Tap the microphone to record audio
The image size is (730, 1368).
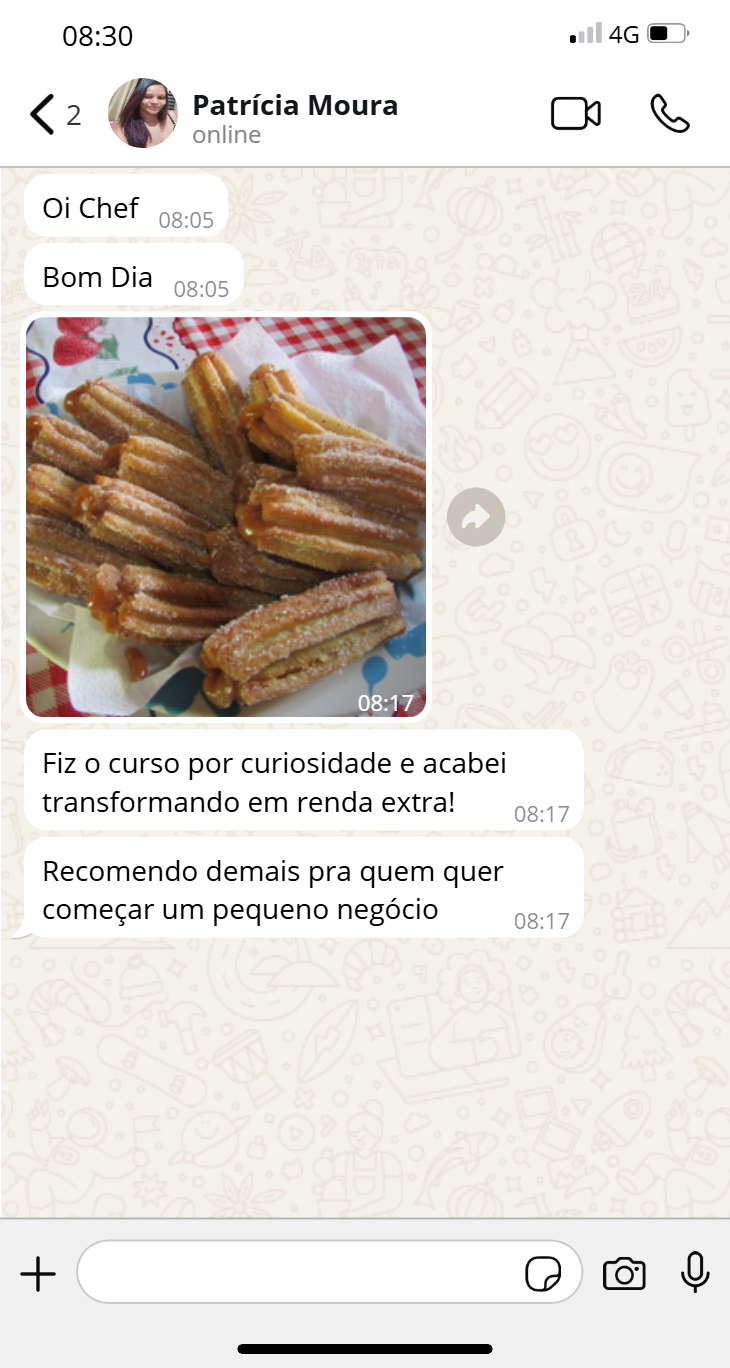pyautogui.click(x=695, y=1272)
